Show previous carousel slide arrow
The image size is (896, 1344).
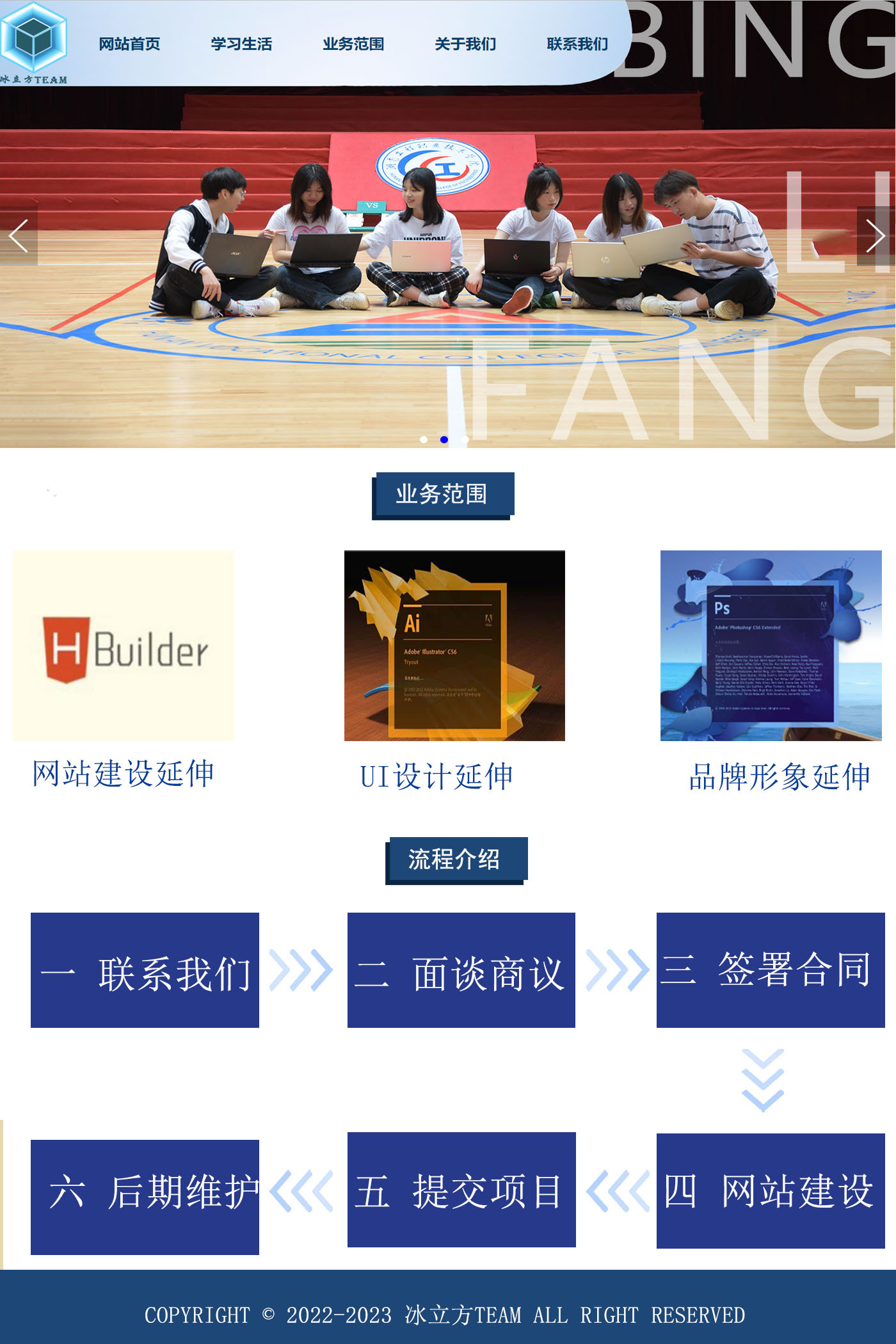[19, 236]
